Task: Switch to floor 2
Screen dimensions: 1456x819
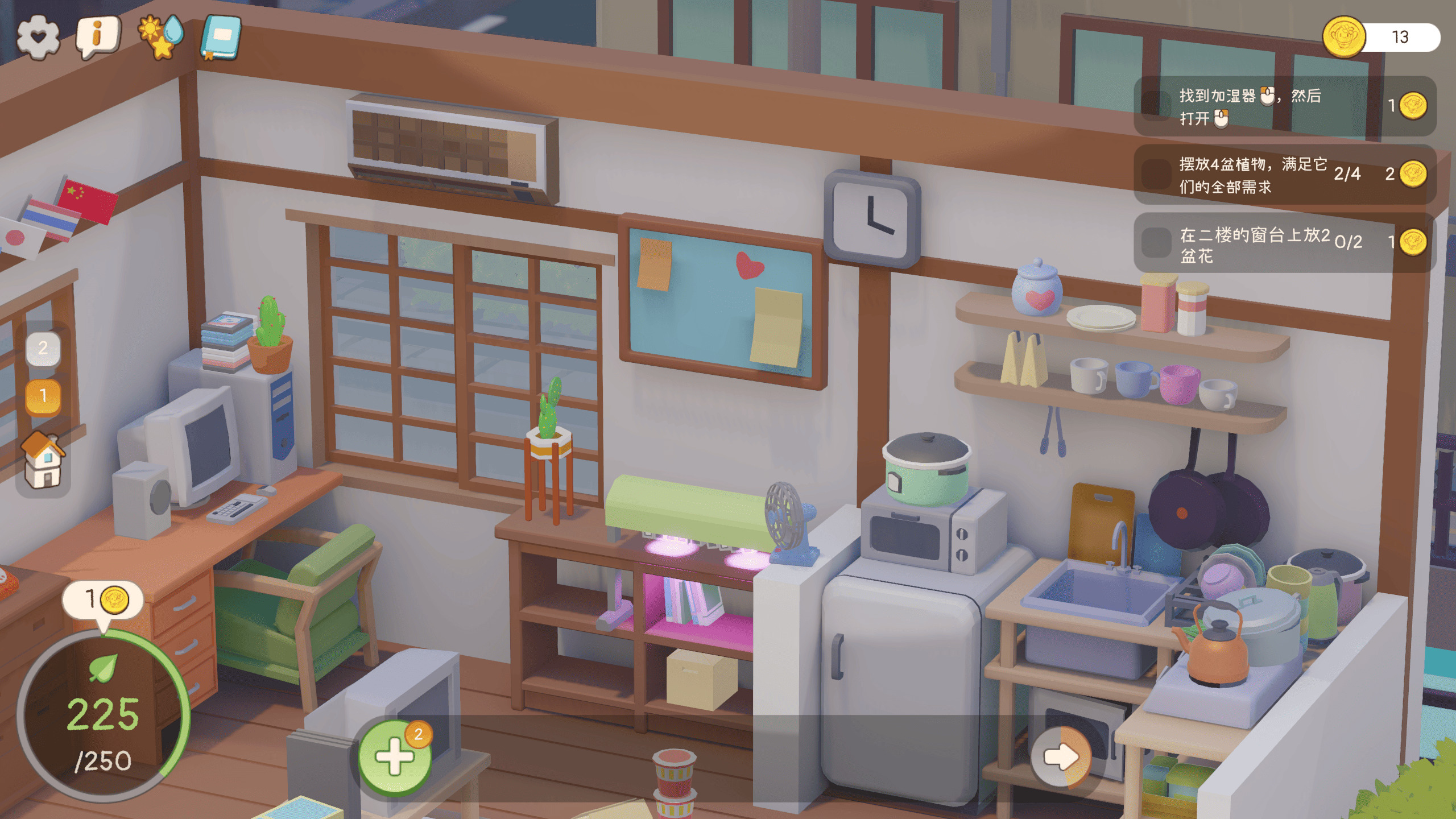Action: tap(43, 348)
